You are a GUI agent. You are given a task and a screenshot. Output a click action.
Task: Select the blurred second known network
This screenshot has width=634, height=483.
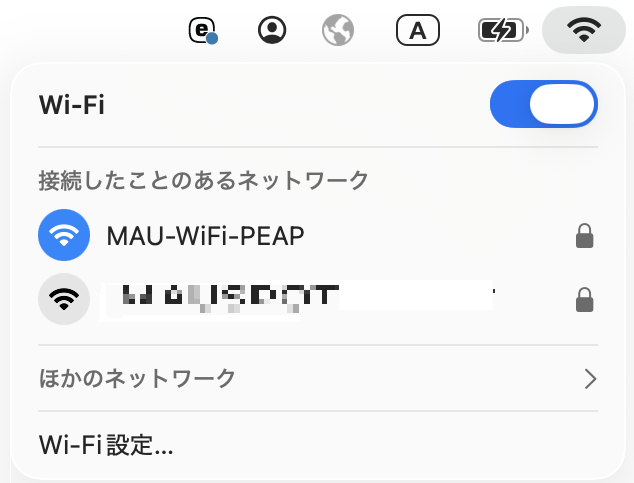pyautogui.click(x=300, y=298)
